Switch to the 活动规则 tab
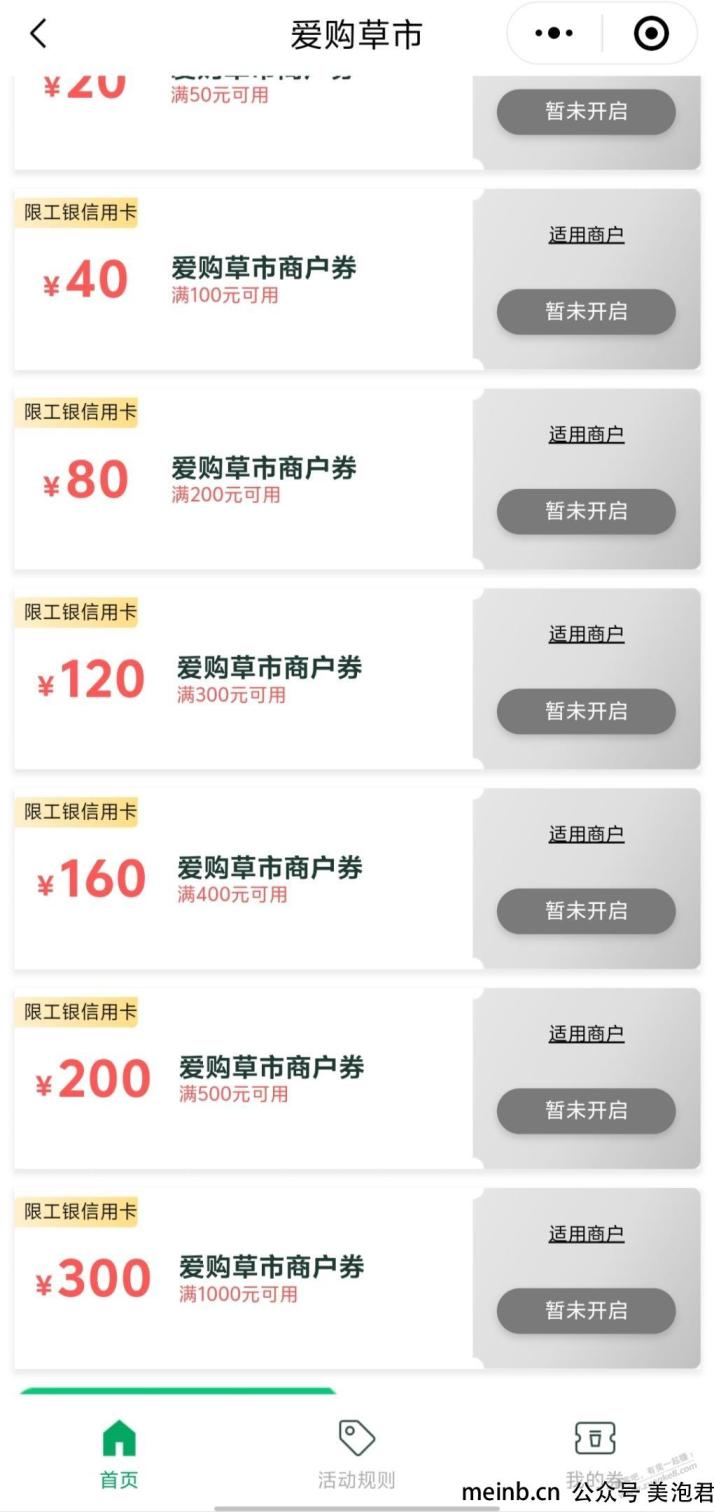This screenshot has width=714, height=1512. pos(356,1454)
